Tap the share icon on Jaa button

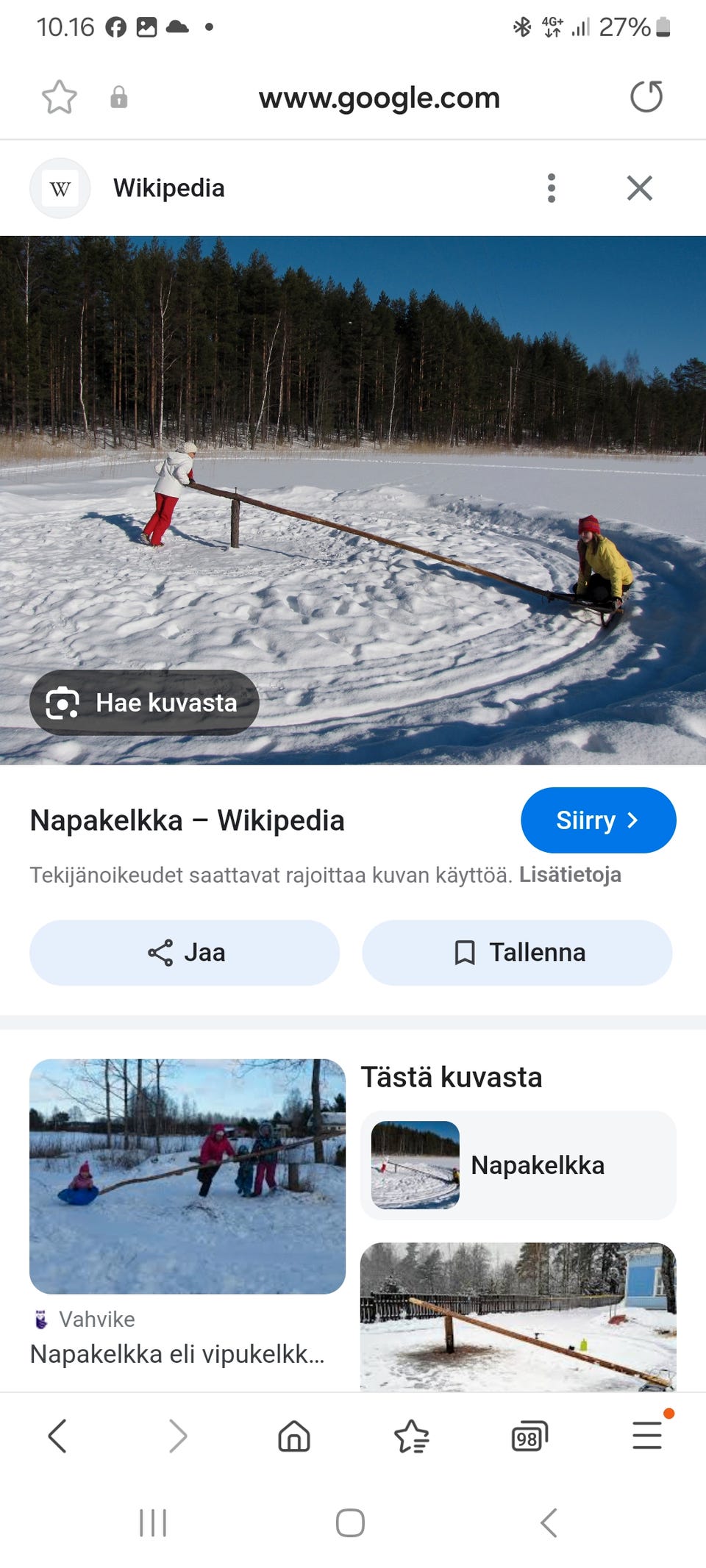click(x=160, y=952)
